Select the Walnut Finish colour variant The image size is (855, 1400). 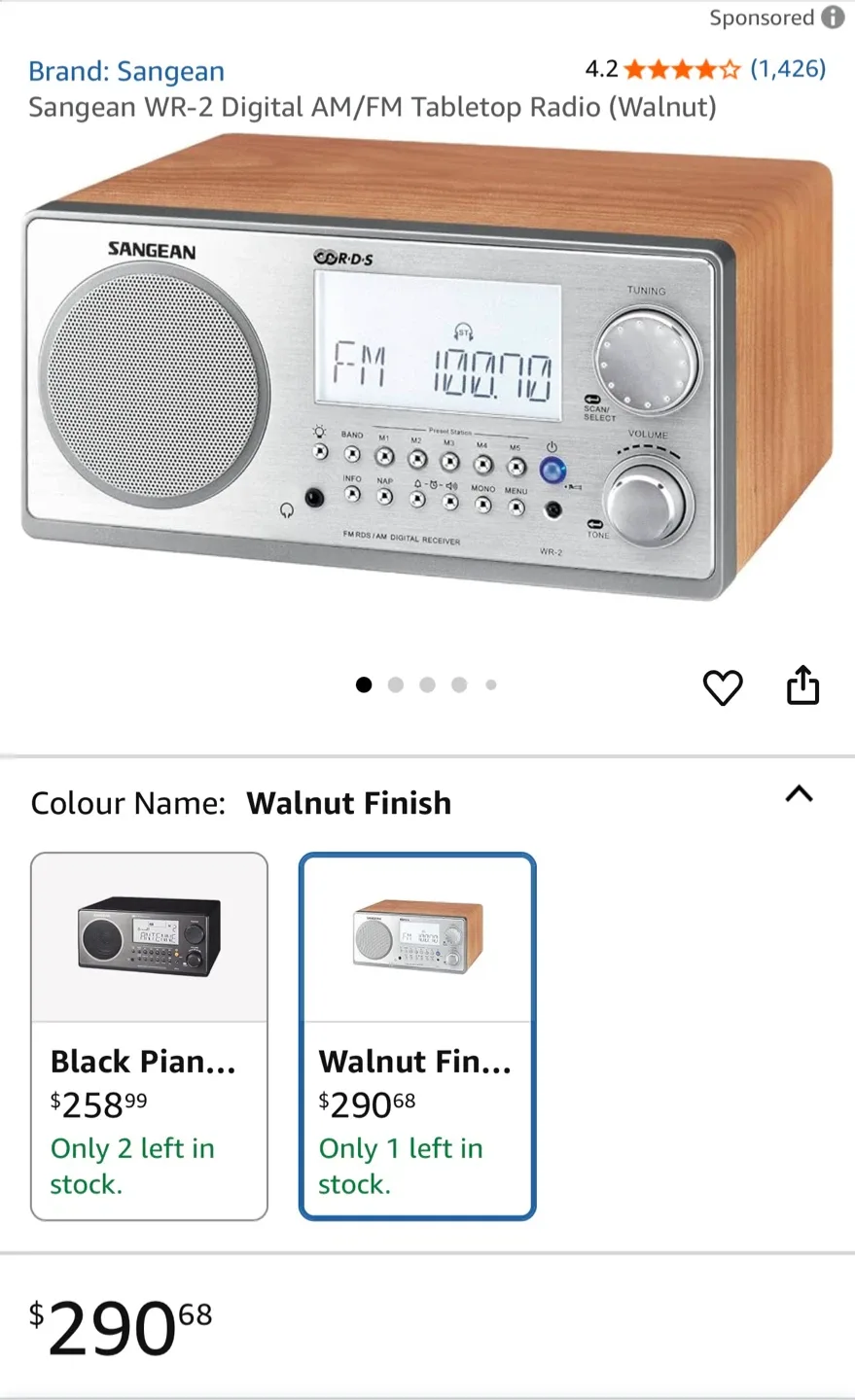tap(416, 1035)
